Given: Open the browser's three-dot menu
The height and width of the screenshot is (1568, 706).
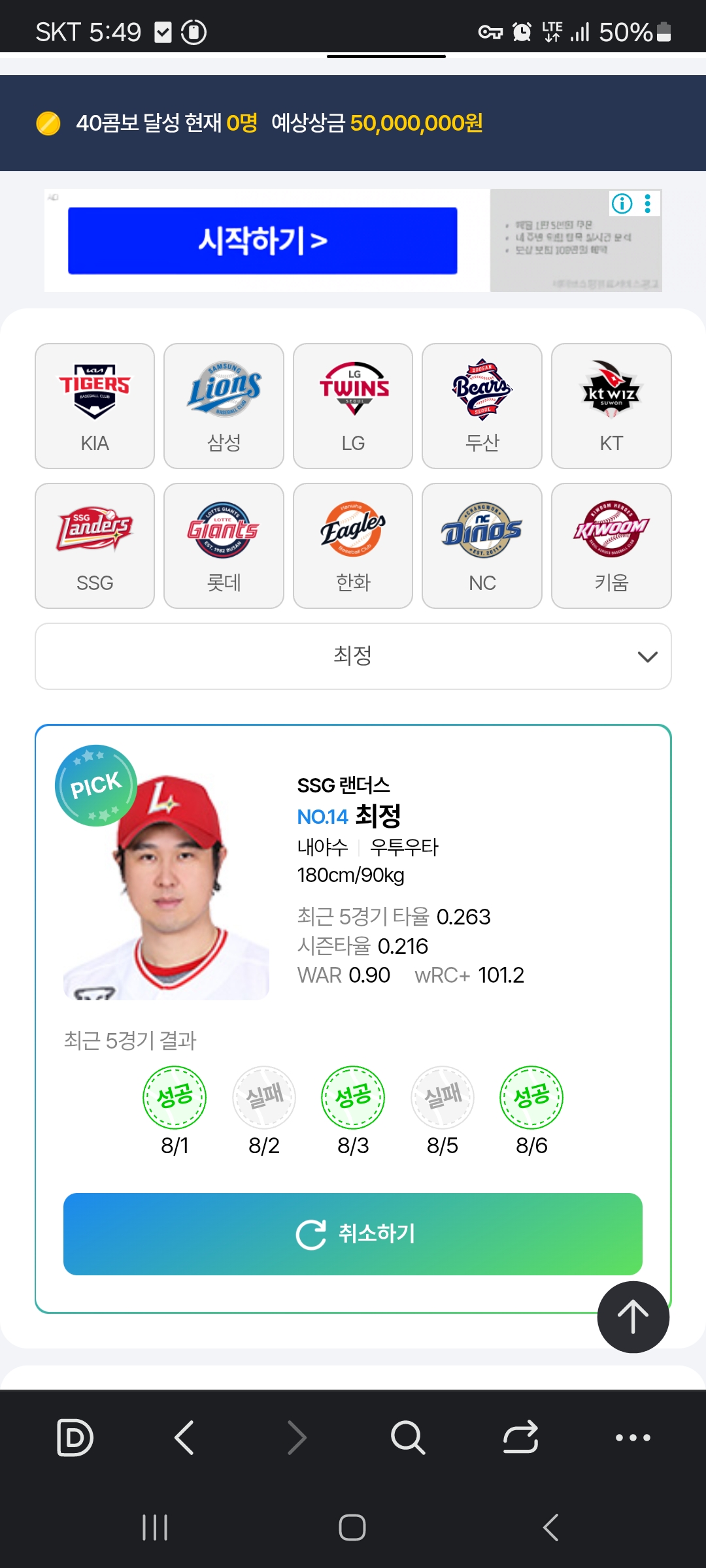Looking at the screenshot, I should pos(633,1437).
